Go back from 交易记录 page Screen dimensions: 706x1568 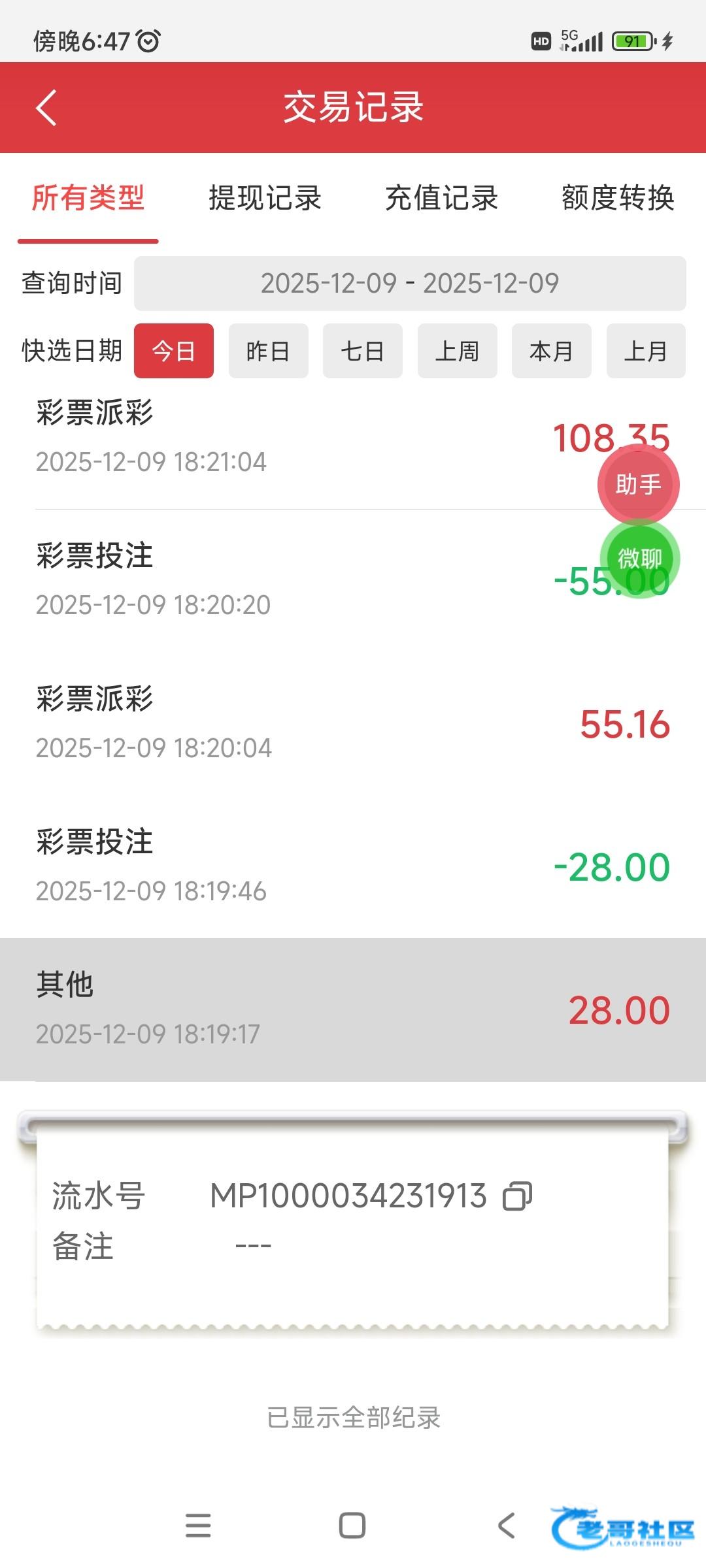coord(46,108)
